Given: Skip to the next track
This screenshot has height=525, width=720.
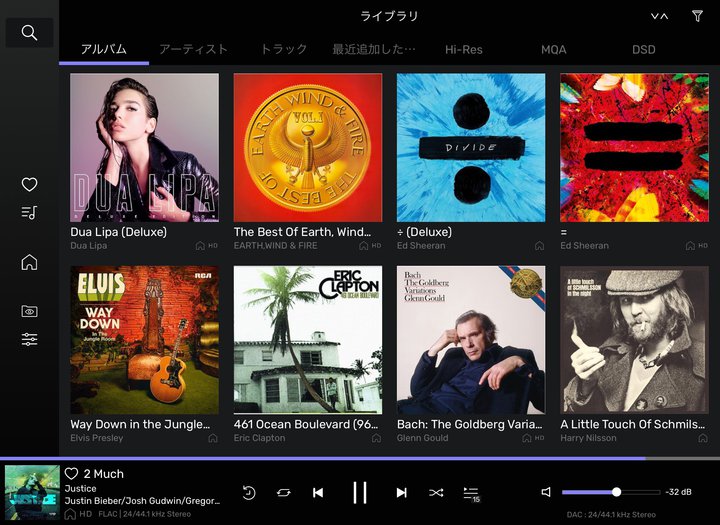Looking at the screenshot, I should click(401, 492).
